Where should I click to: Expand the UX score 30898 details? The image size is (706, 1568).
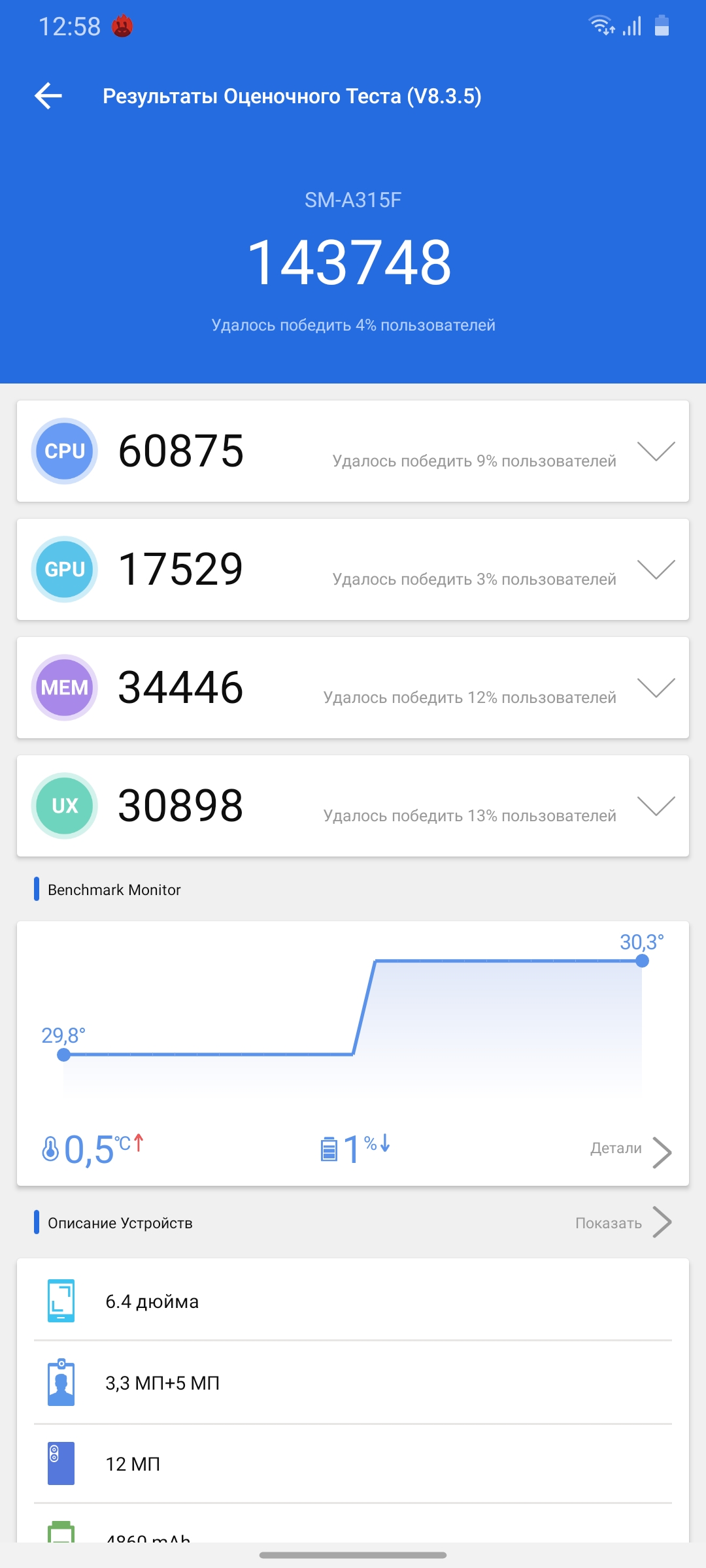click(x=656, y=806)
